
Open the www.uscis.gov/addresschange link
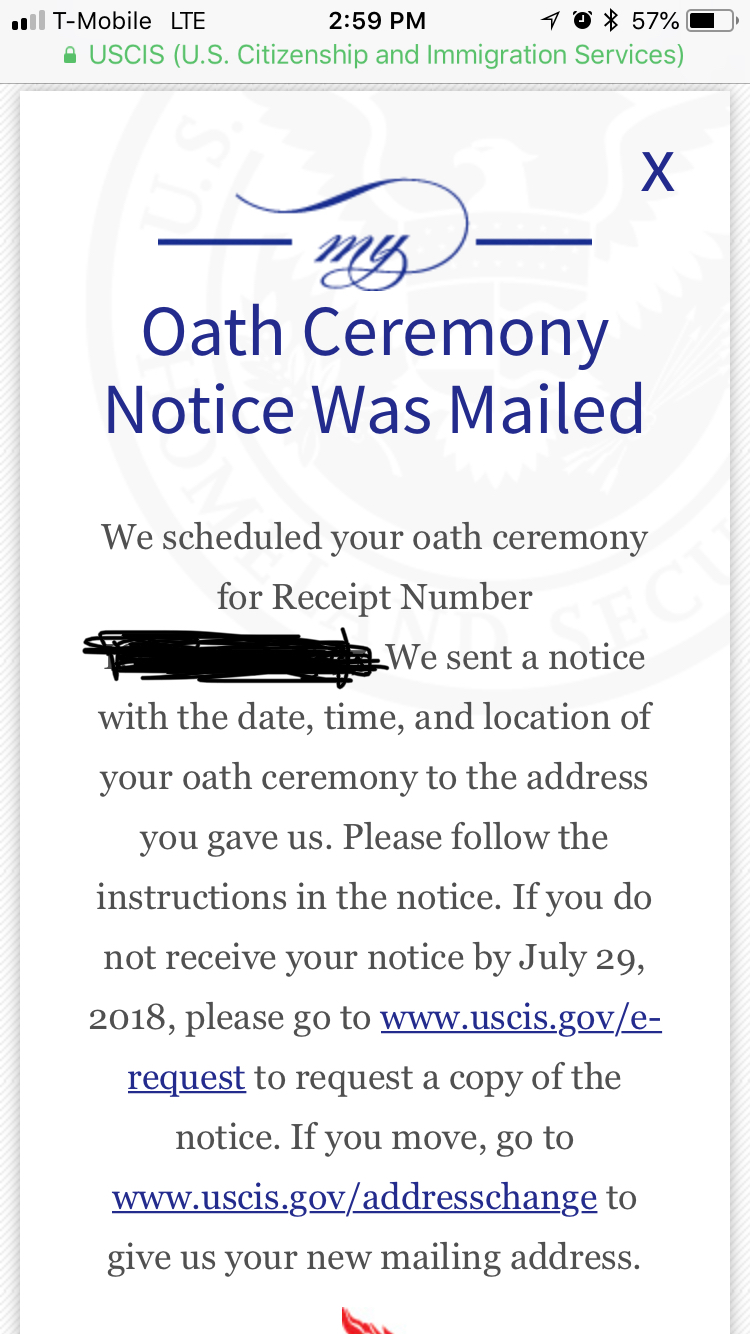(x=355, y=1198)
